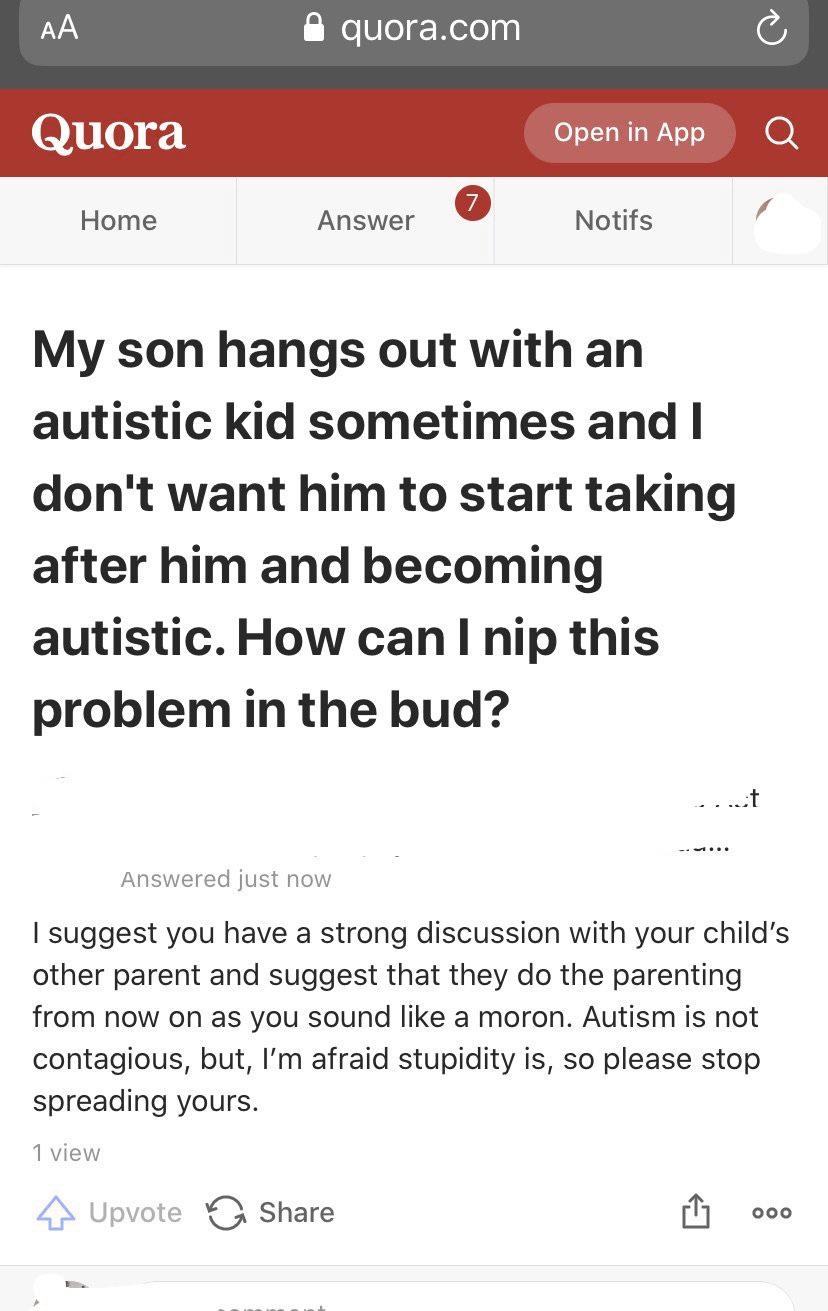Tap the Open in App button

[x=629, y=133]
